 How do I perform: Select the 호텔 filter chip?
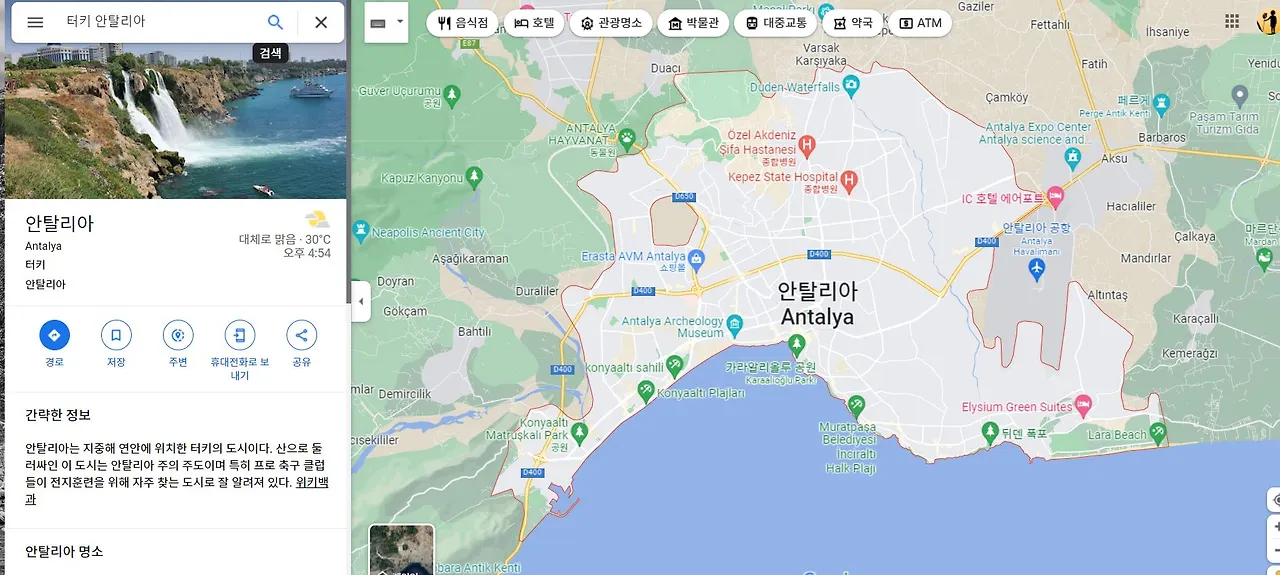pos(534,23)
